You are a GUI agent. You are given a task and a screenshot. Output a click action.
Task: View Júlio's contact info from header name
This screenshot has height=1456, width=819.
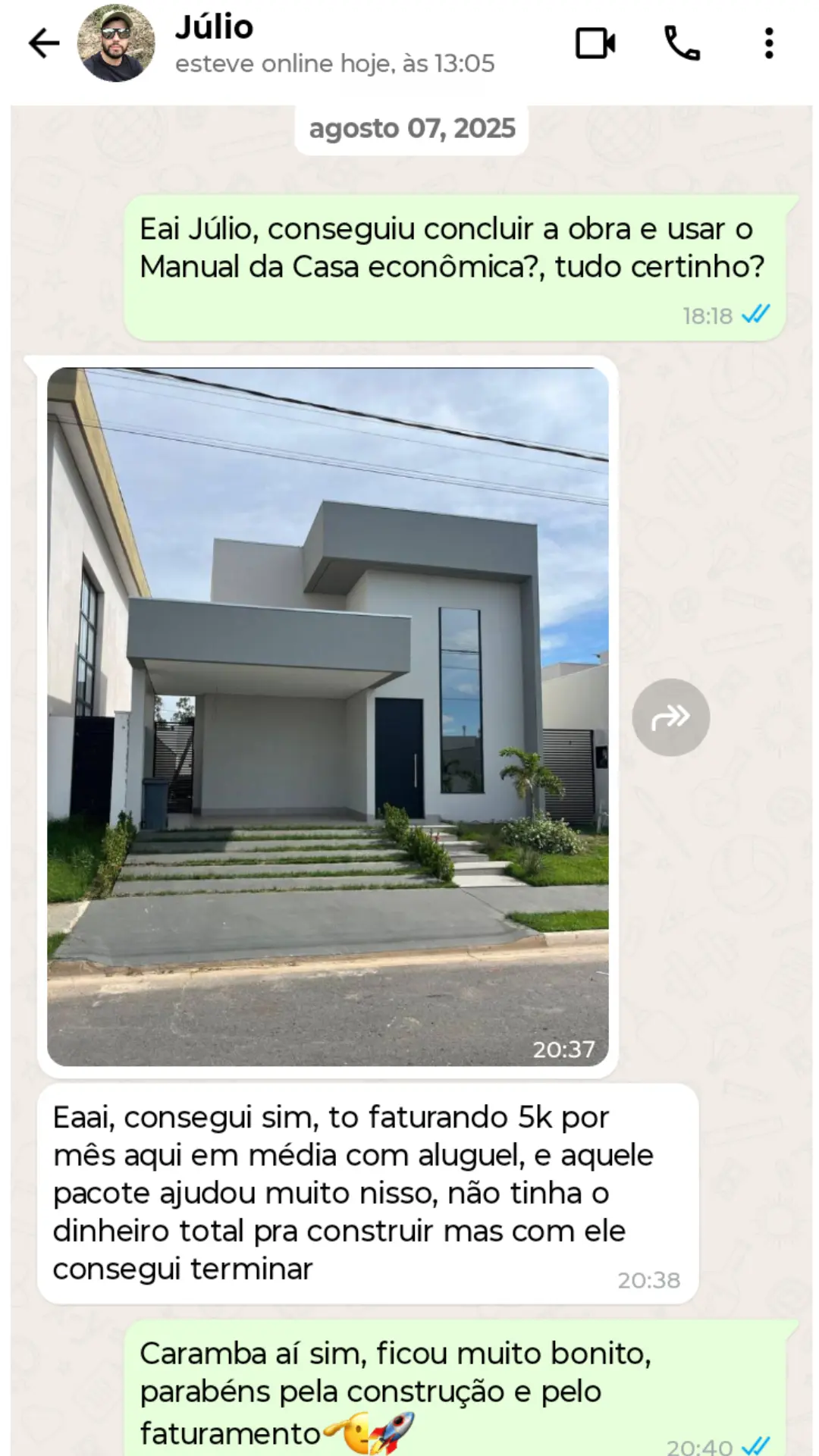click(x=215, y=28)
